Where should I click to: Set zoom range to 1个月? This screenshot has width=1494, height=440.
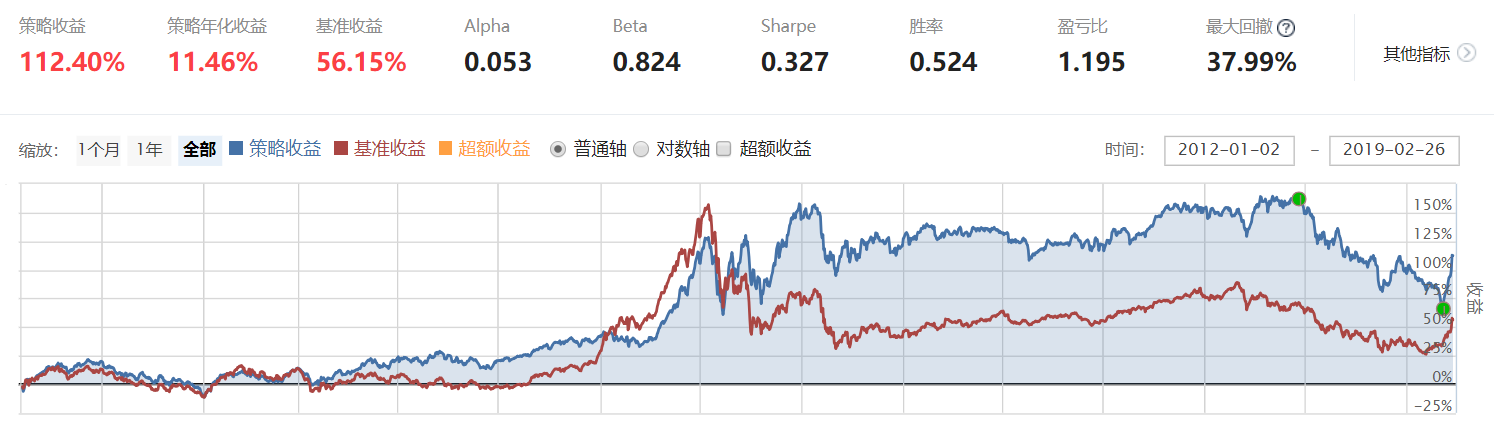click(x=99, y=150)
